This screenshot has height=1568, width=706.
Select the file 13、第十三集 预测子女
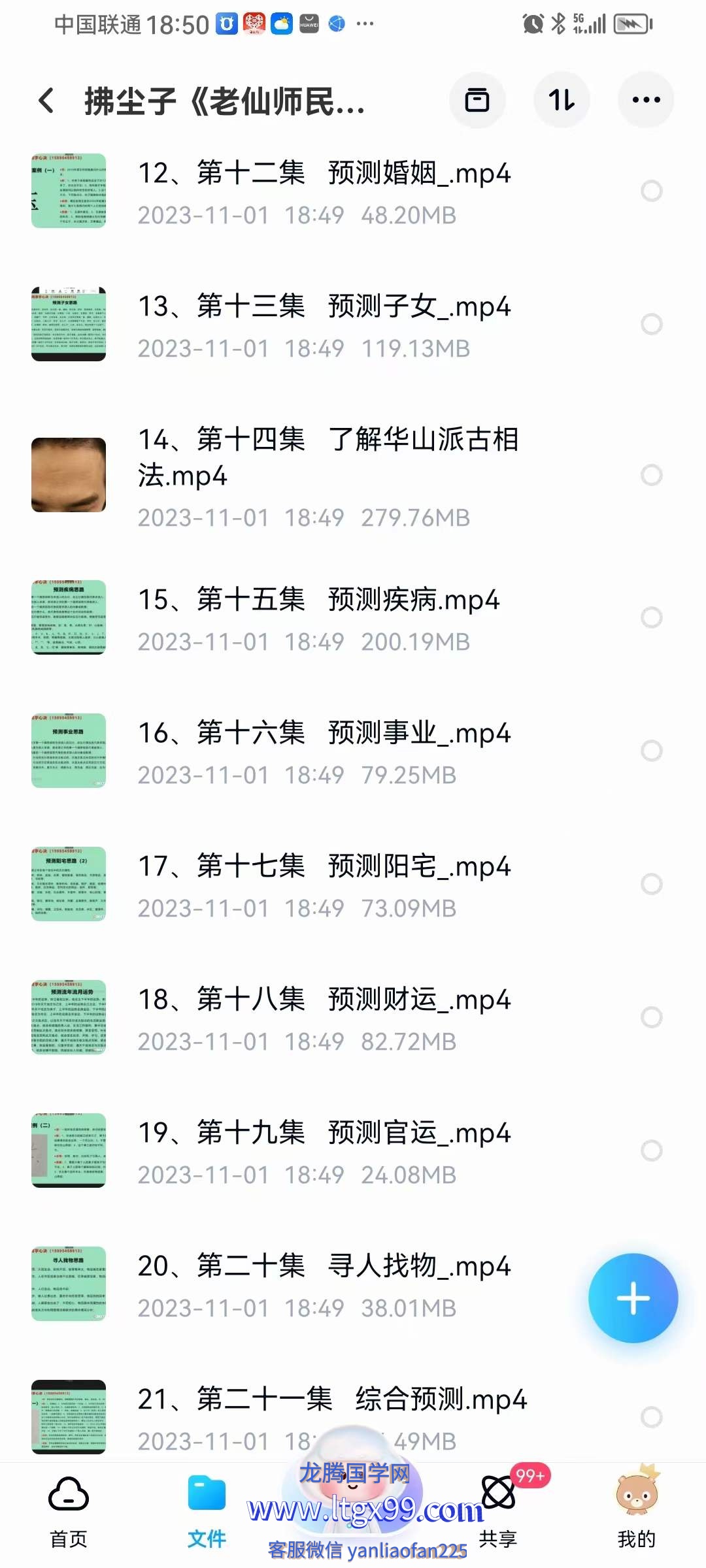[651, 324]
